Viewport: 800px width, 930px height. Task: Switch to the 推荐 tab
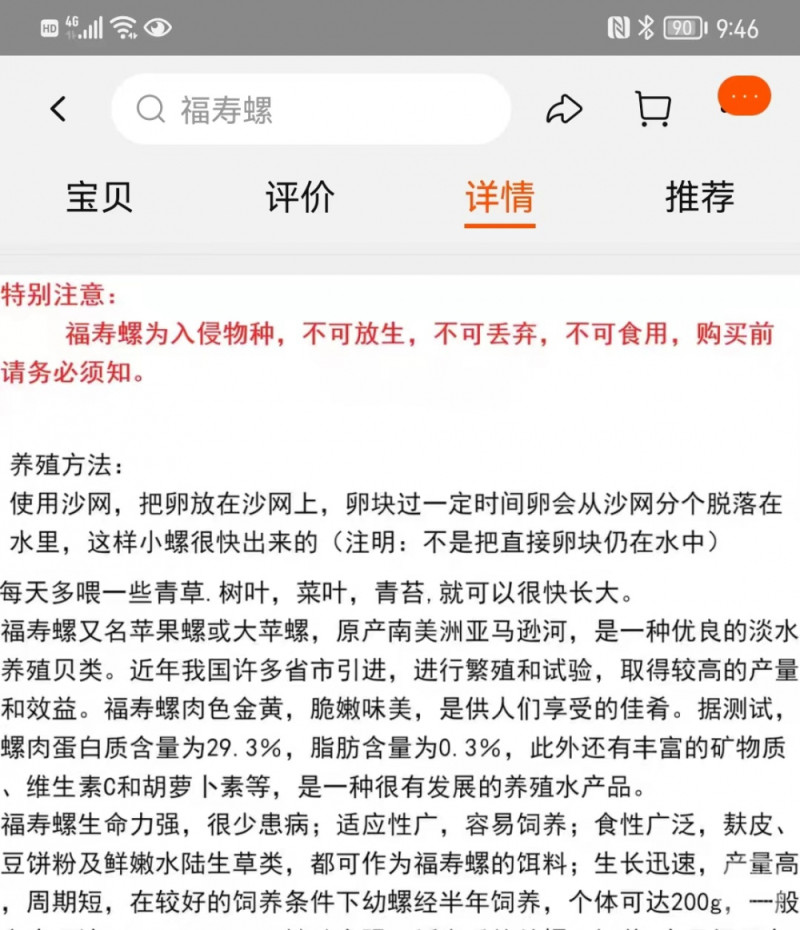click(699, 197)
